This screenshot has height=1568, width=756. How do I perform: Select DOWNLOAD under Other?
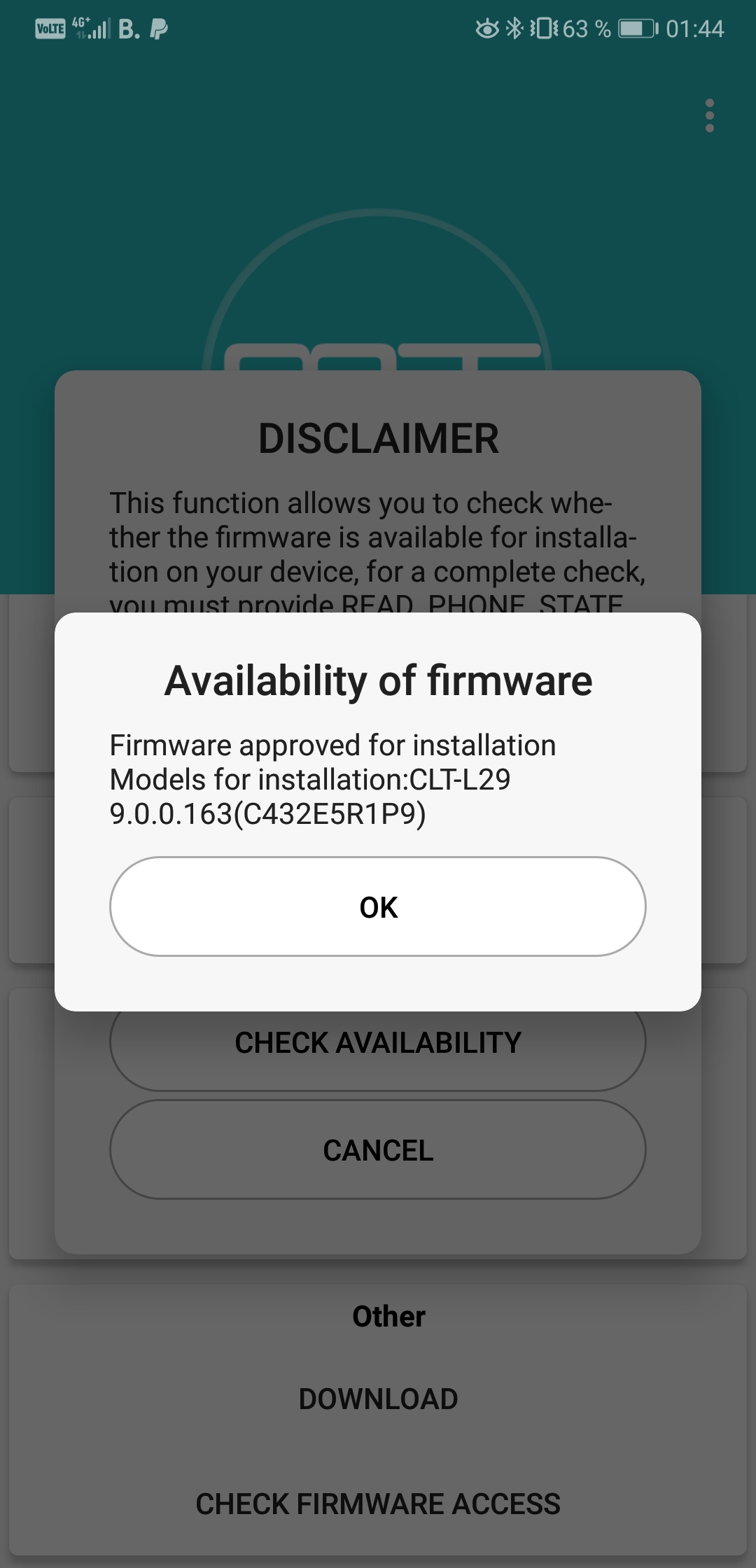pyautogui.click(x=378, y=1399)
